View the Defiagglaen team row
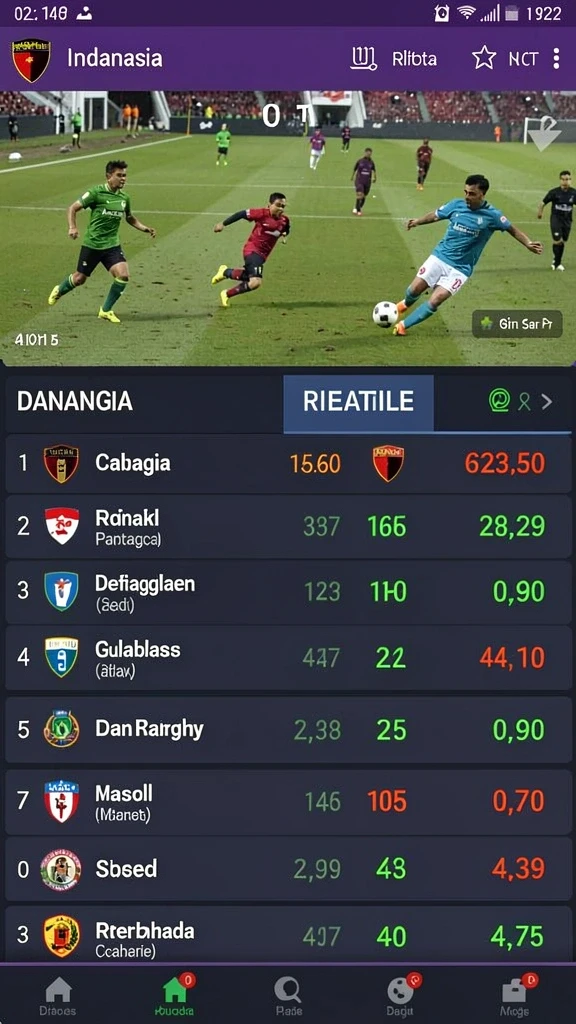576x1024 pixels. click(288, 592)
